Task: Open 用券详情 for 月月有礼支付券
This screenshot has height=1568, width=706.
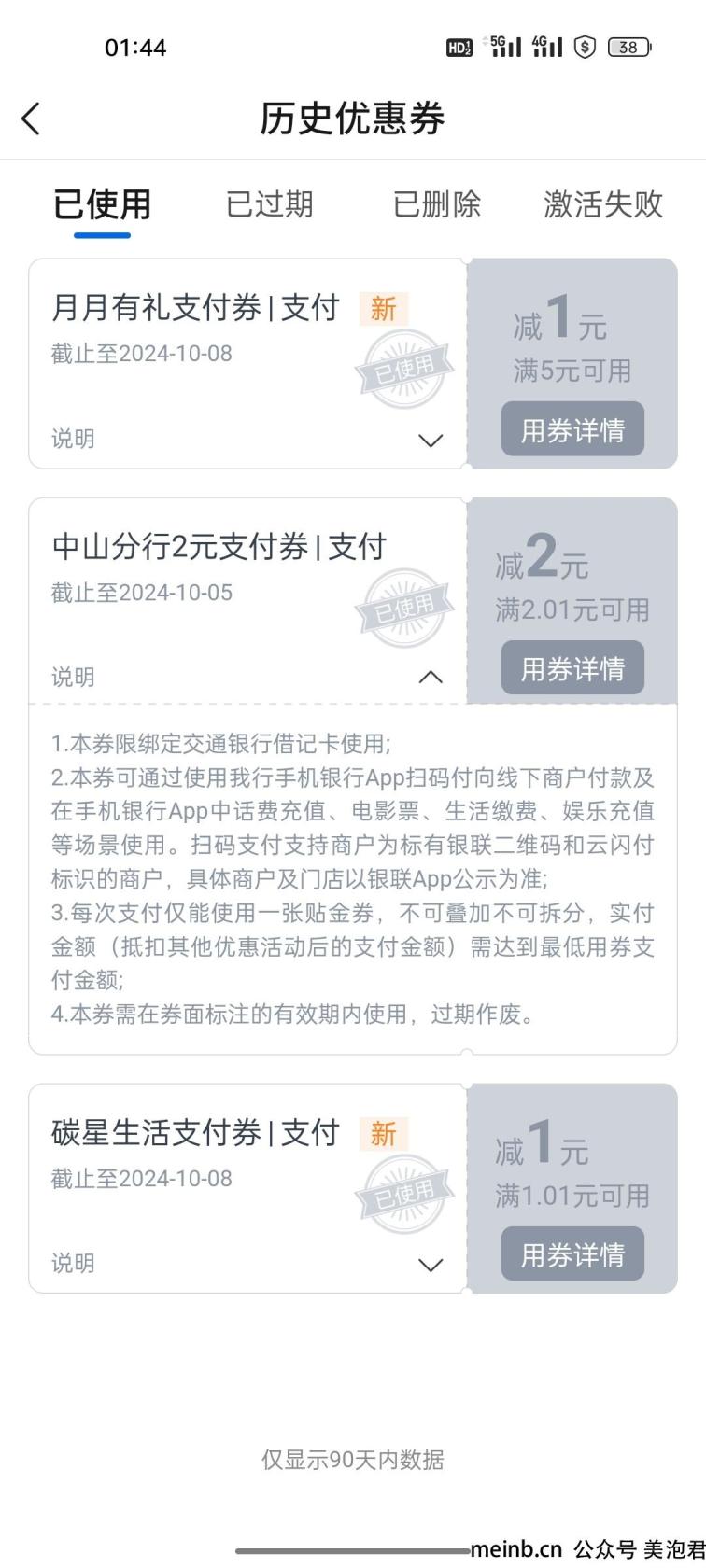Action: tap(572, 429)
